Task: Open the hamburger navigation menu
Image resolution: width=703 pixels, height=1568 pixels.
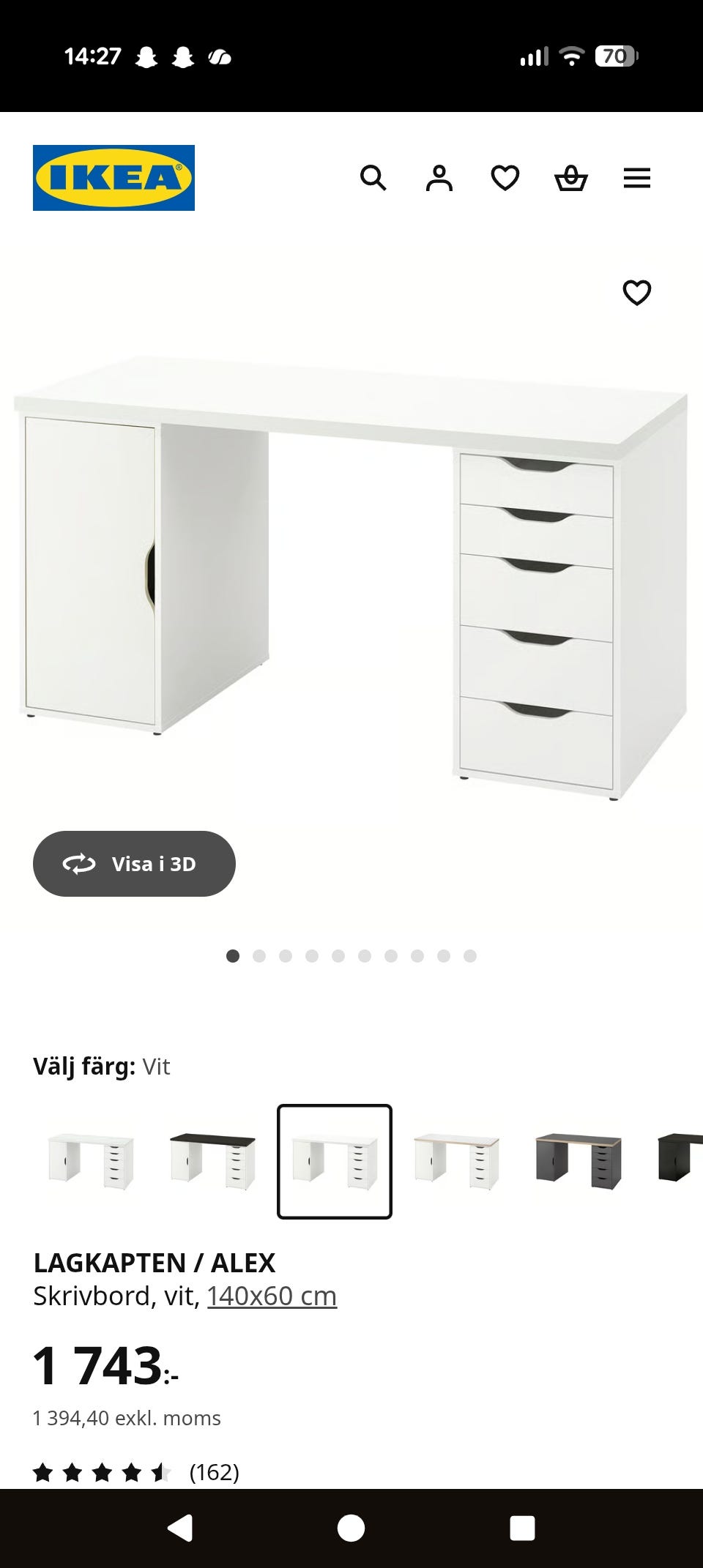Action: [x=638, y=177]
